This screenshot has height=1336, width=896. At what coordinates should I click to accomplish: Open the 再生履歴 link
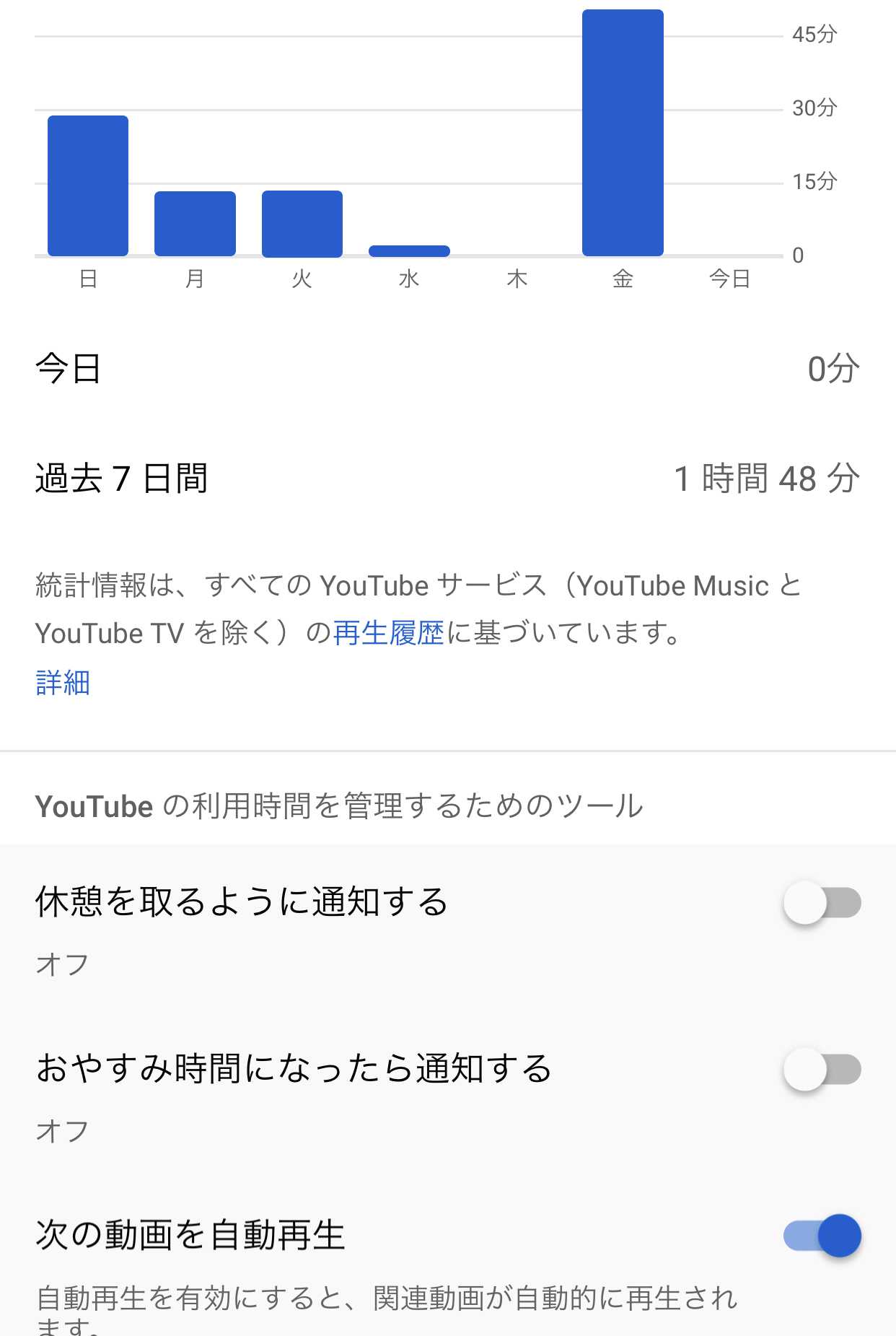388,633
